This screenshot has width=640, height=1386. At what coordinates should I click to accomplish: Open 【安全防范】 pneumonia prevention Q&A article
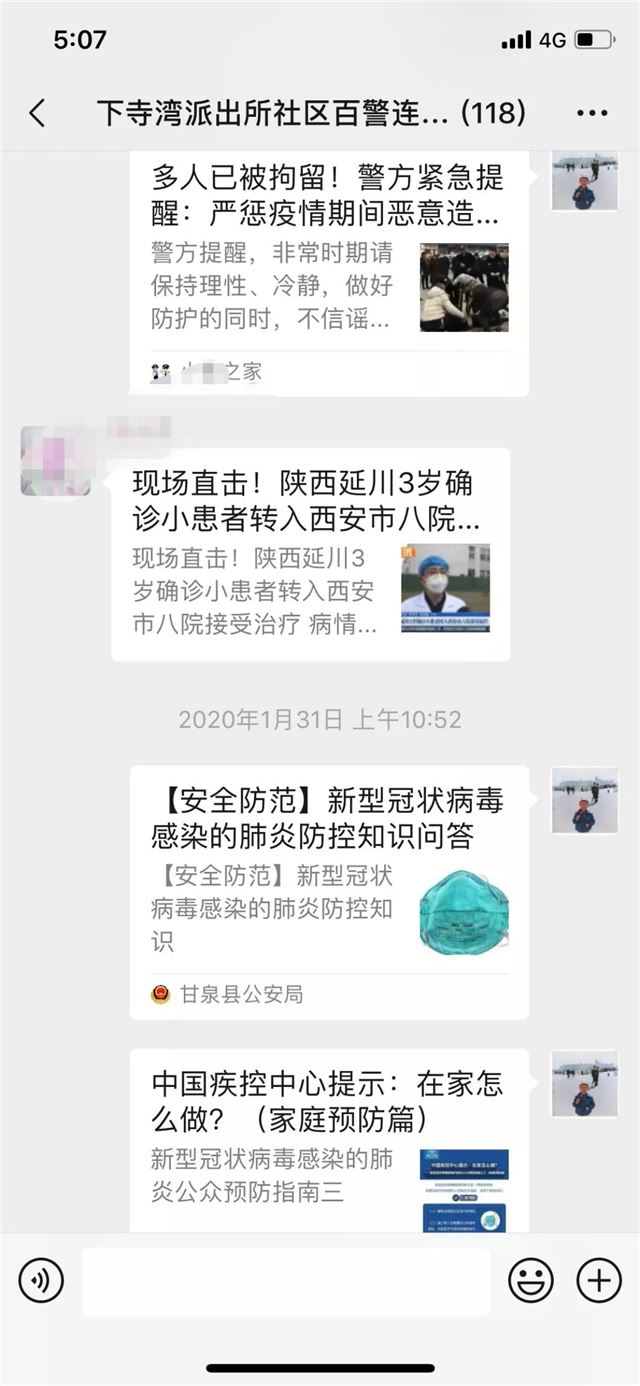tap(329, 890)
